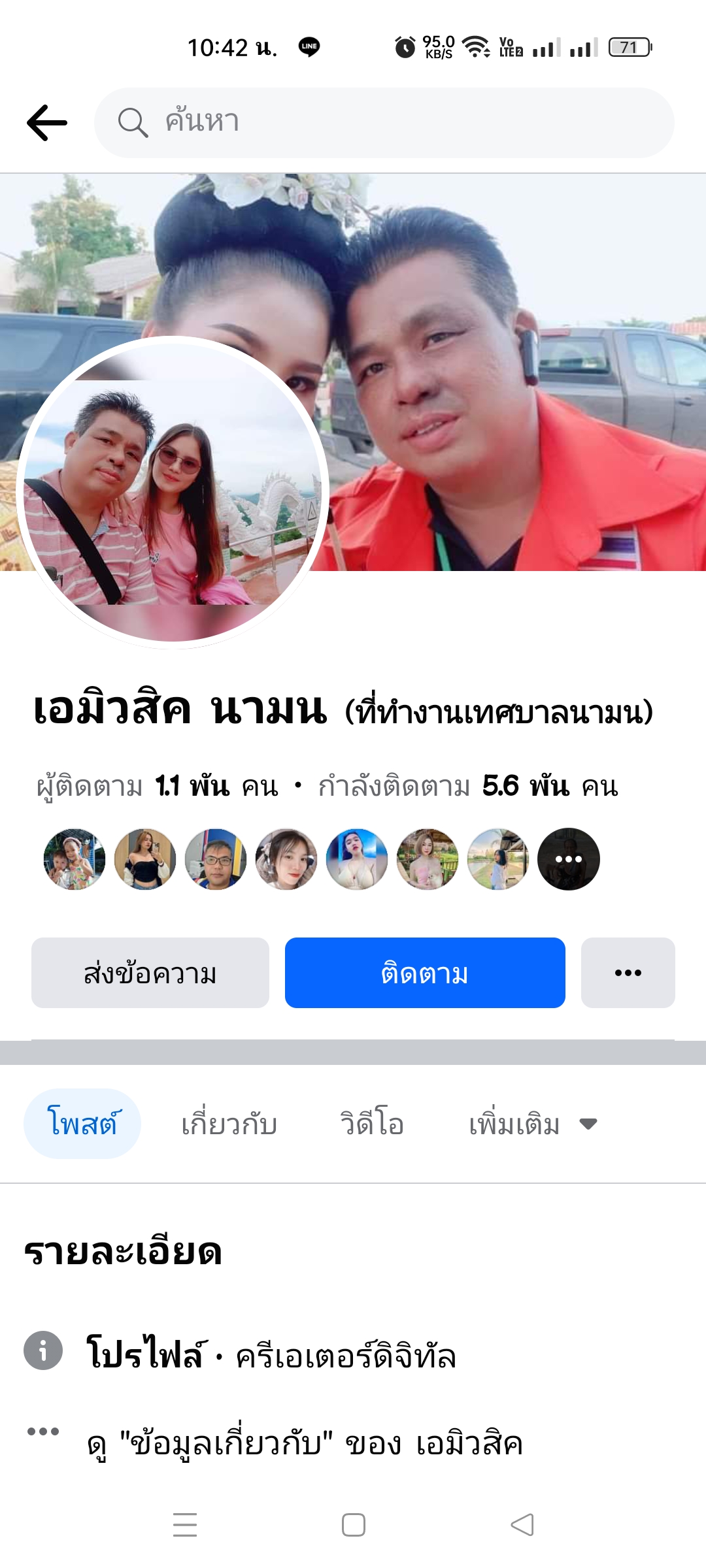Tap the system home button

(x=354, y=1525)
